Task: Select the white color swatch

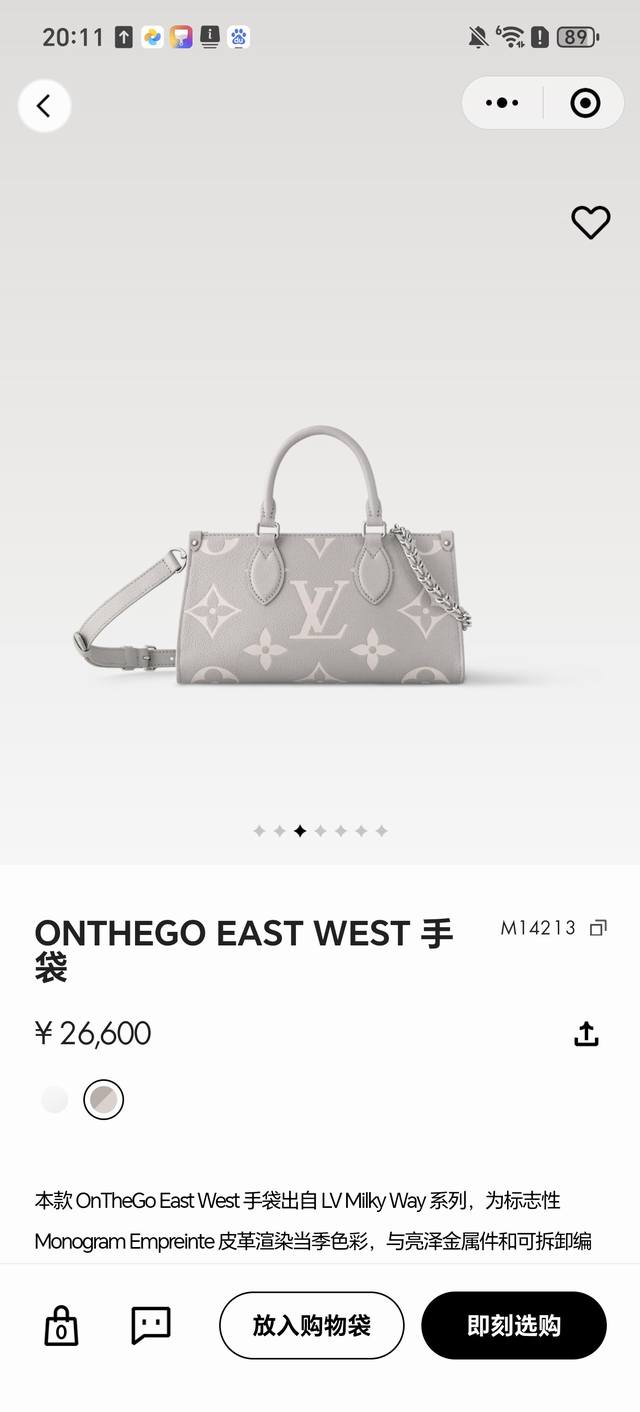Action: [55, 1100]
